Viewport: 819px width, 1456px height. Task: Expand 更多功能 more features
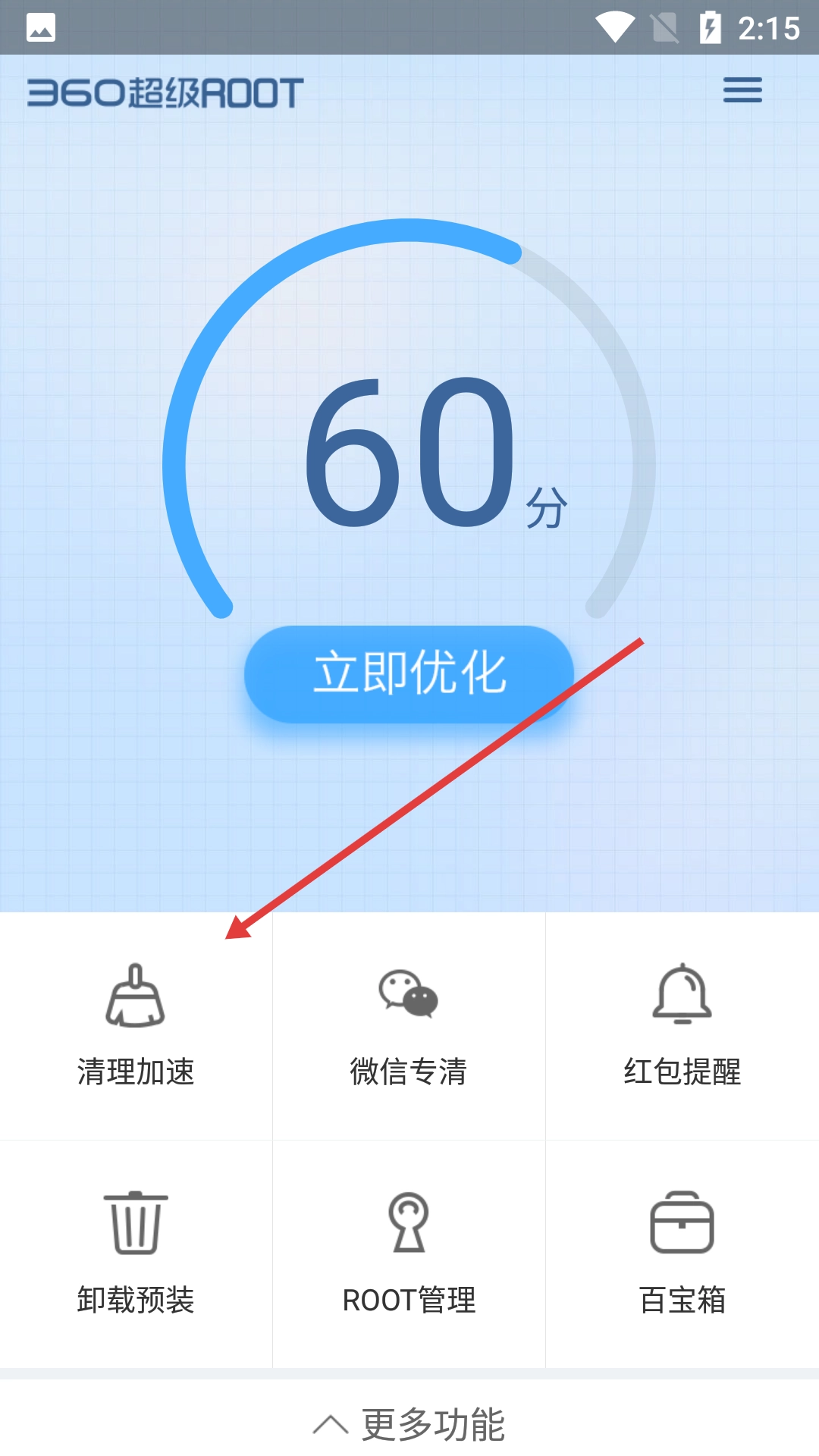pos(409,1423)
